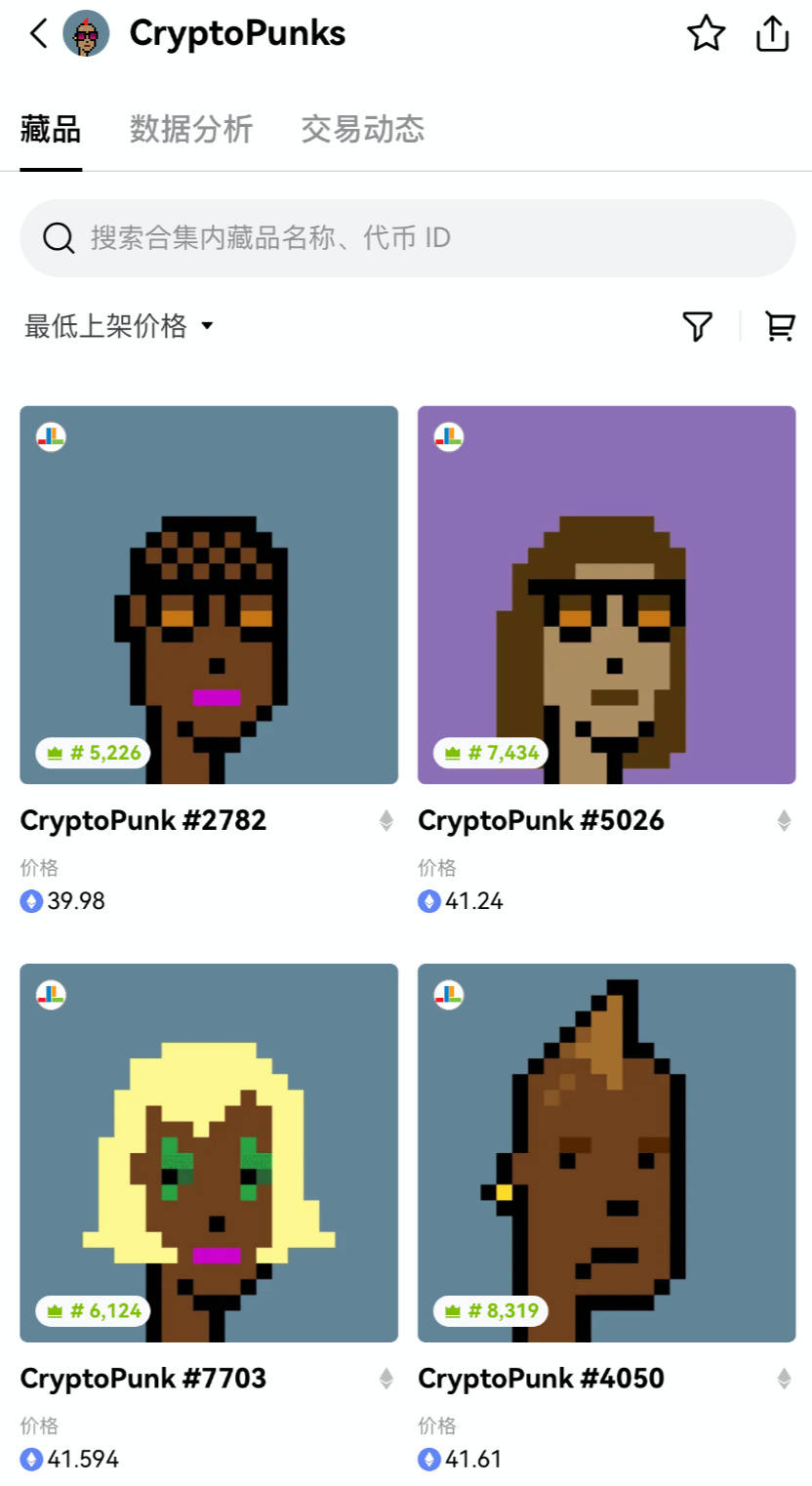
Task: Expand the 最低上架价格 sort dropdown
Action: coord(119,326)
